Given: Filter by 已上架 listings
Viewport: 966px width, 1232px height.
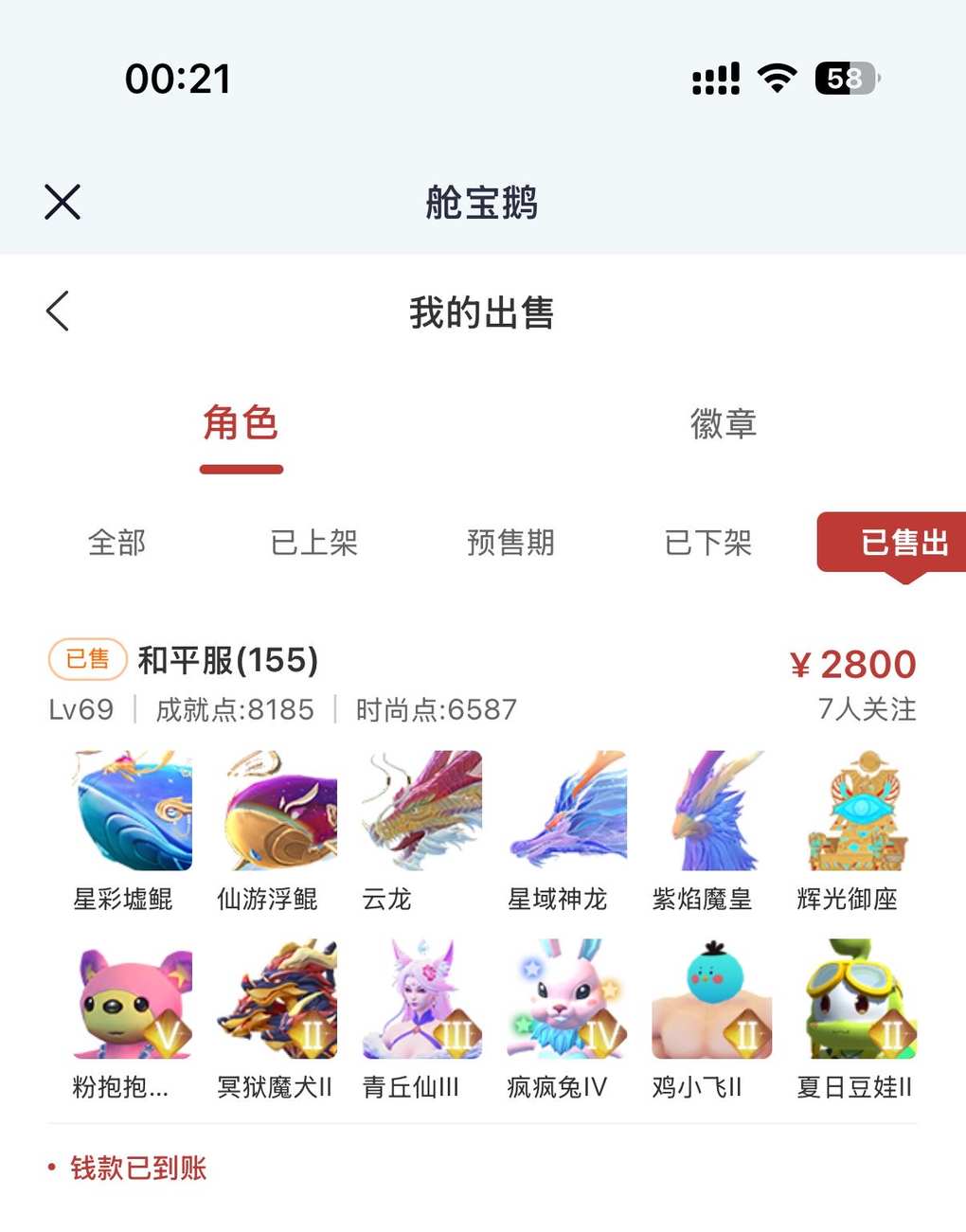Looking at the screenshot, I should point(313,543).
